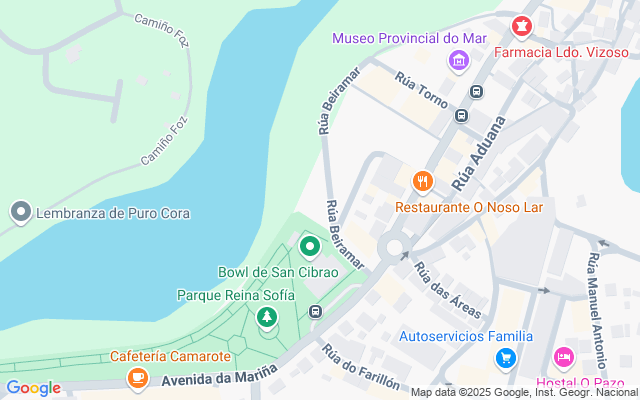
Task: Select the Farmacia Ldo. Vizoso pin
Action: tap(521, 25)
